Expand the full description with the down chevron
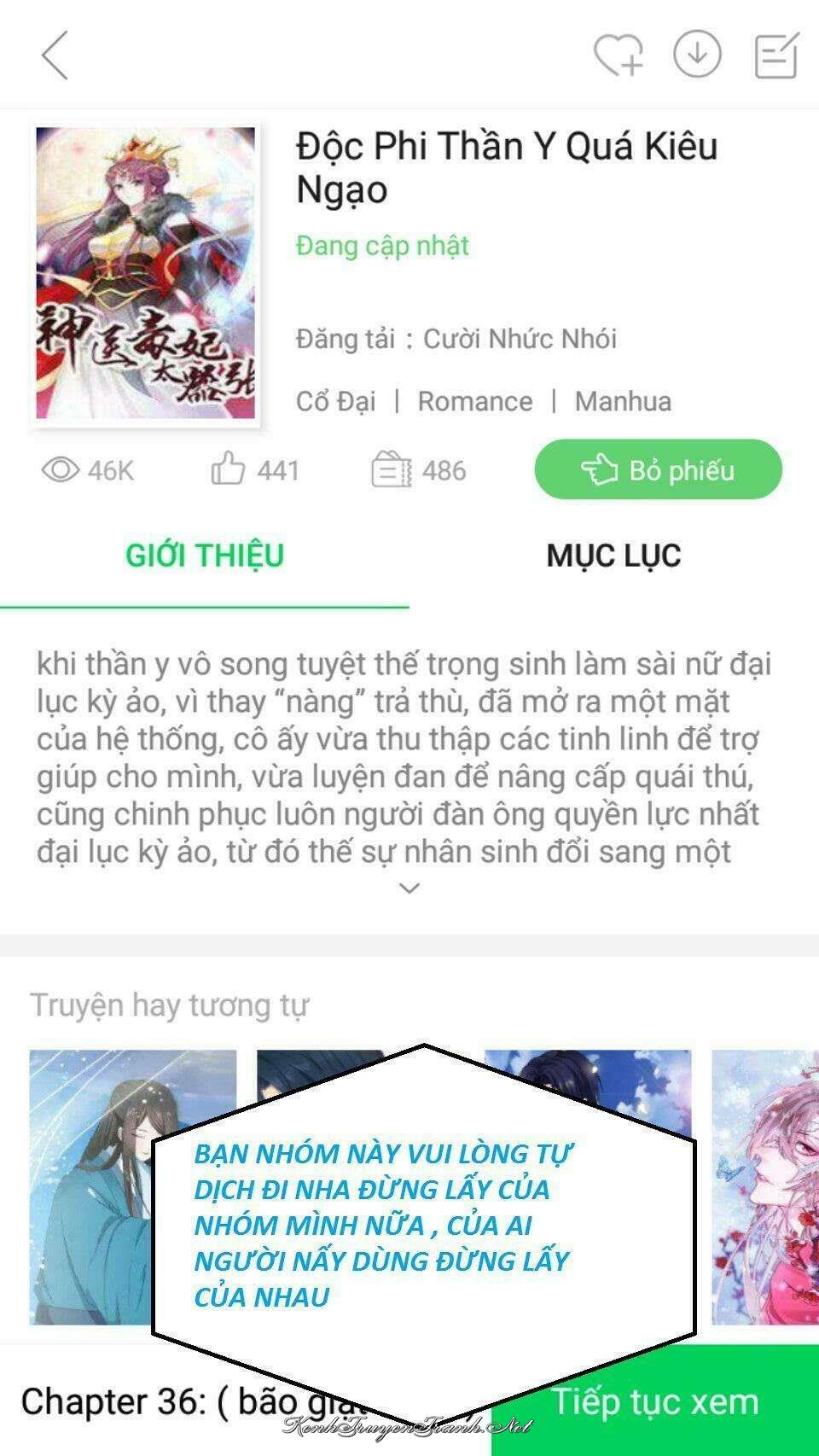 (409, 888)
